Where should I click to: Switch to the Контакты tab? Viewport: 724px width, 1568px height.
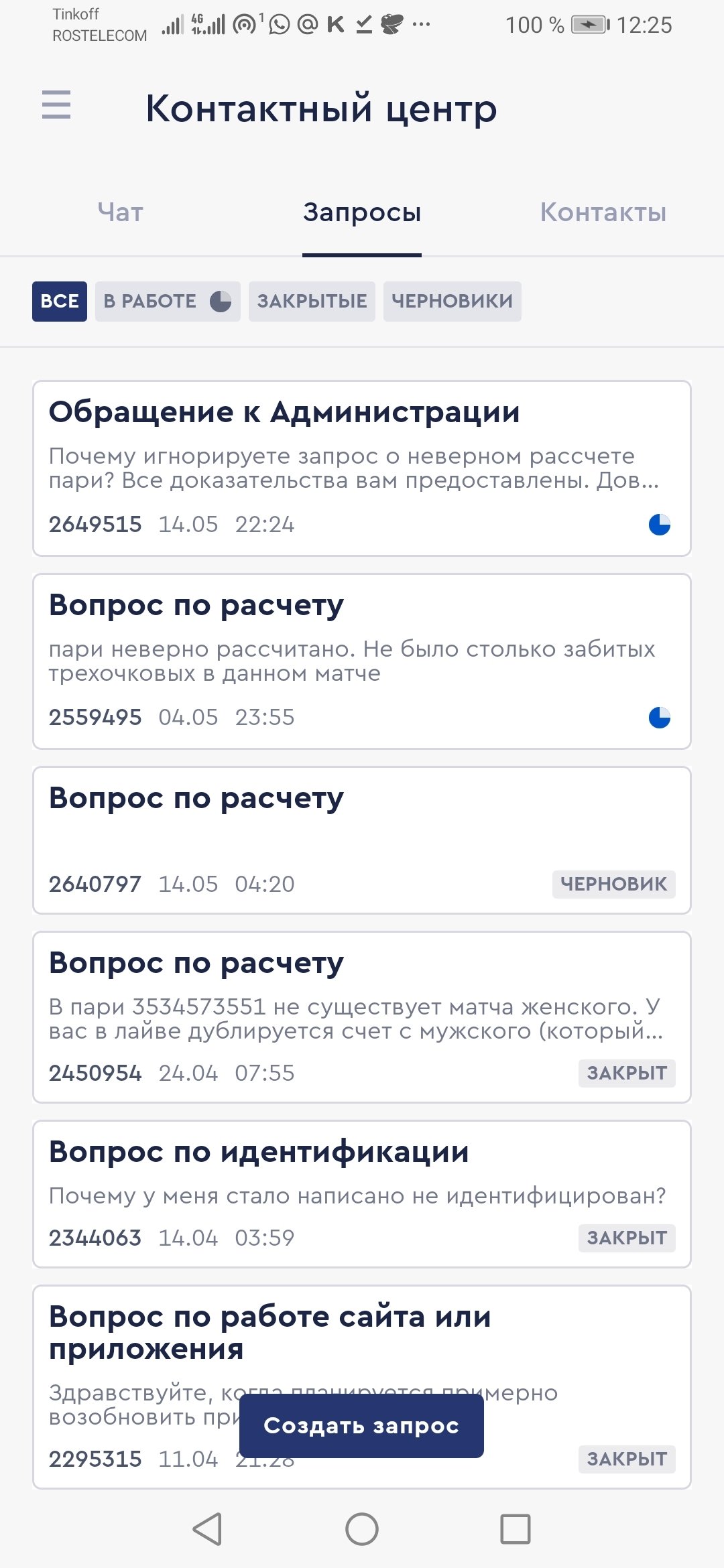coord(603,212)
